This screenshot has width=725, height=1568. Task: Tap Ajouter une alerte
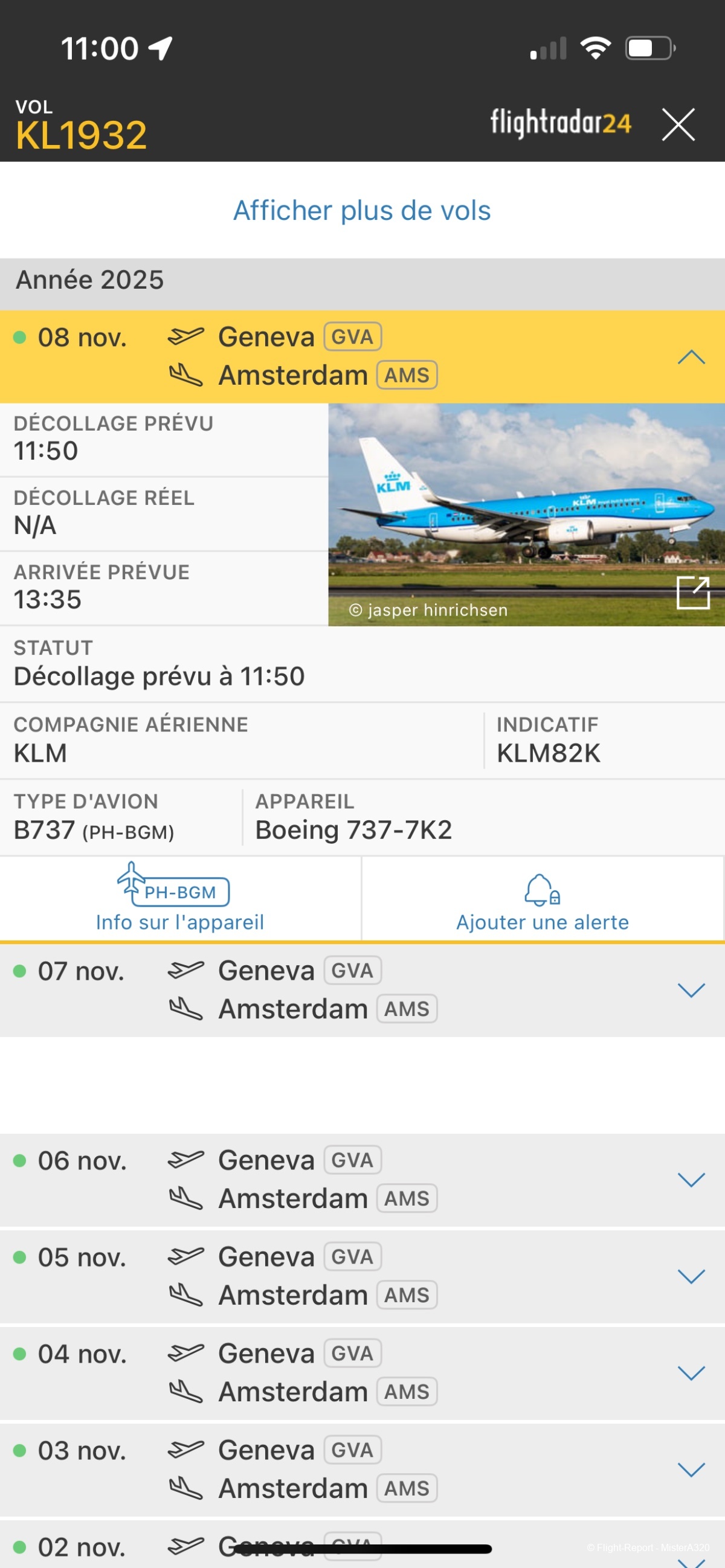[x=542, y=898]
